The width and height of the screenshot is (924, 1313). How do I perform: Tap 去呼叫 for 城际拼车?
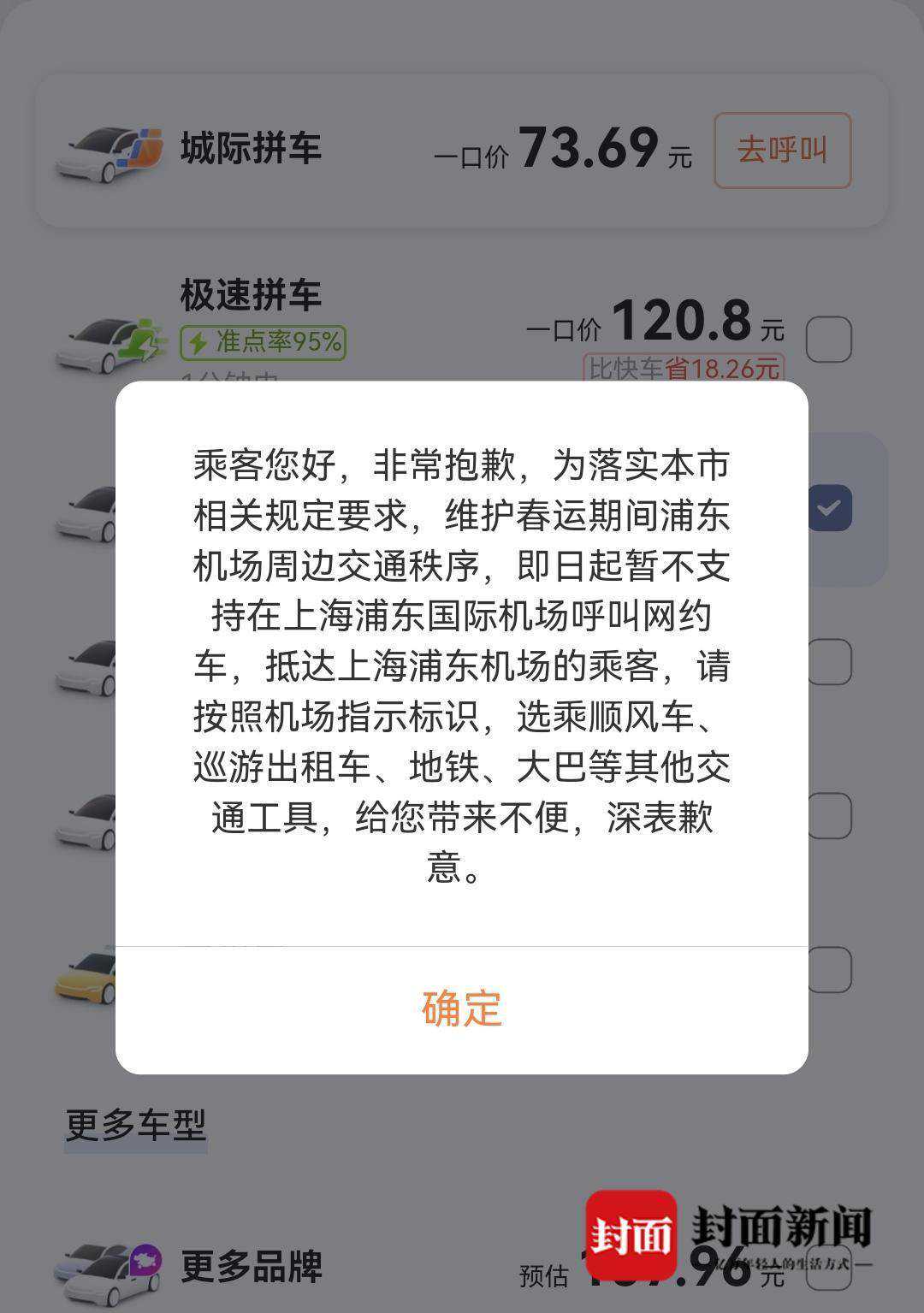pyautogui.click(x=782, y=151)
